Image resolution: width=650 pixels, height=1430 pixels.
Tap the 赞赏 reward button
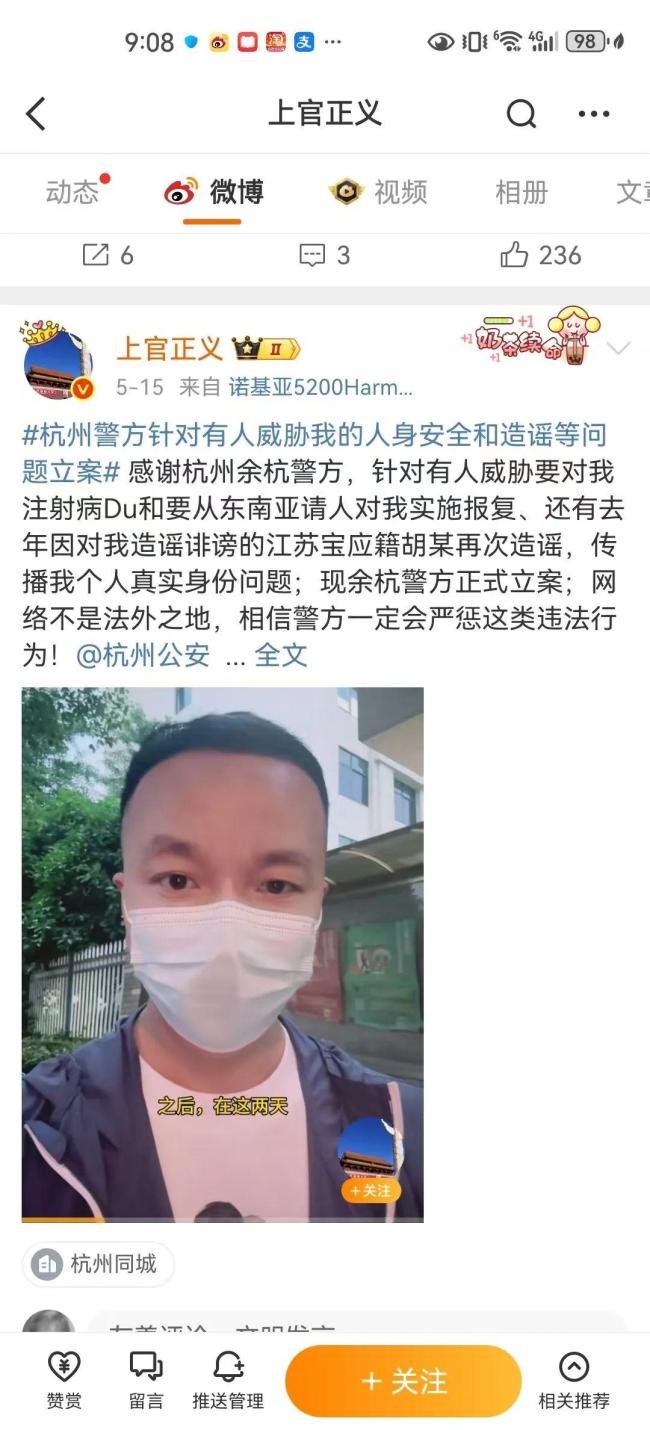(64, 1380)
